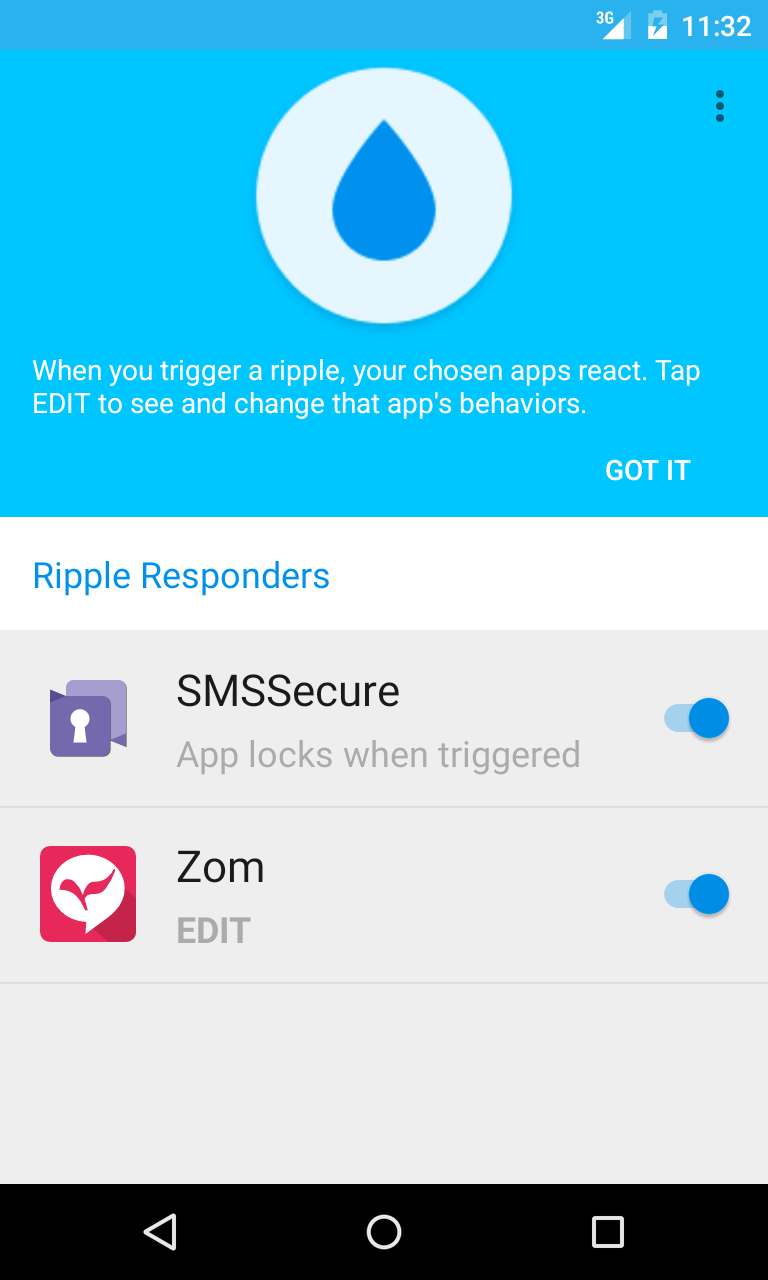Turn off the SMSSecure responder switch

pyautogui.click(x=697, y=718)
